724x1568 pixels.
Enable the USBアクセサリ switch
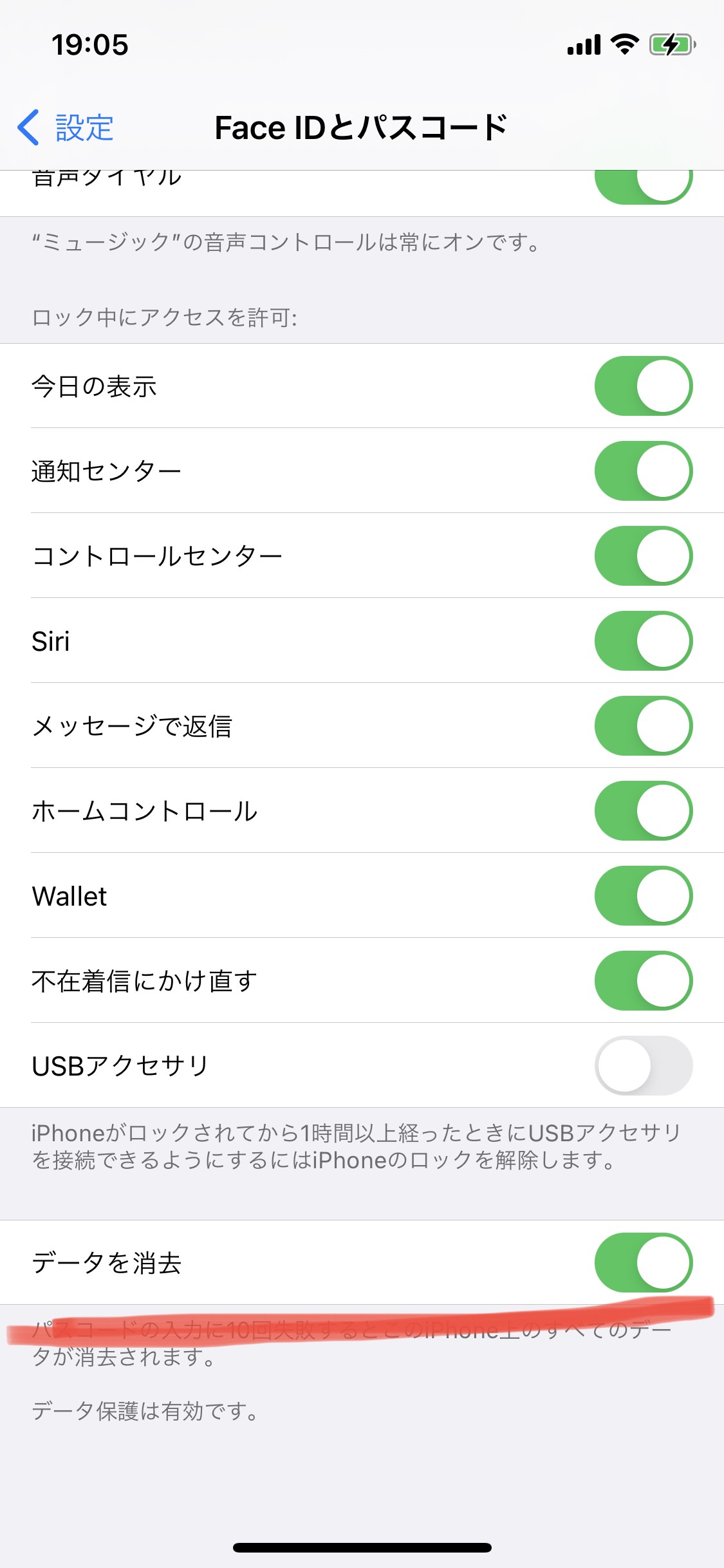643,1066
